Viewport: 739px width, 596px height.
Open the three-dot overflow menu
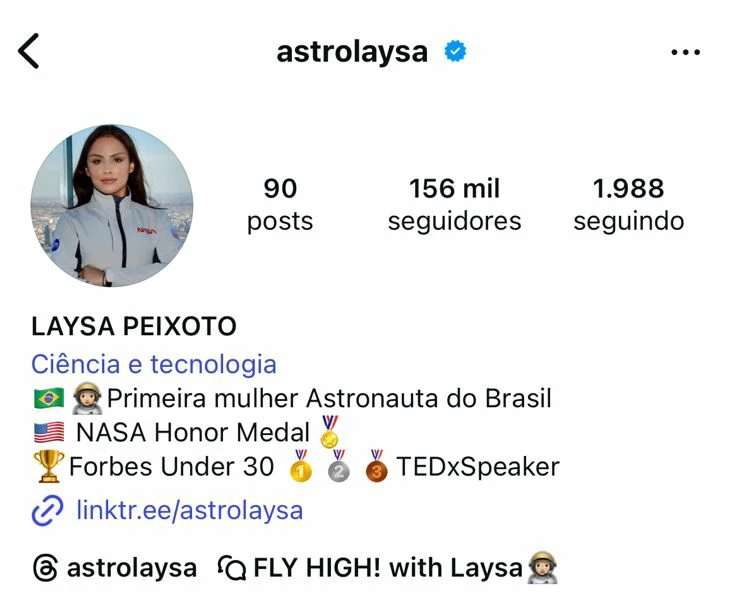pyautogui.click(x=685, y=52)
